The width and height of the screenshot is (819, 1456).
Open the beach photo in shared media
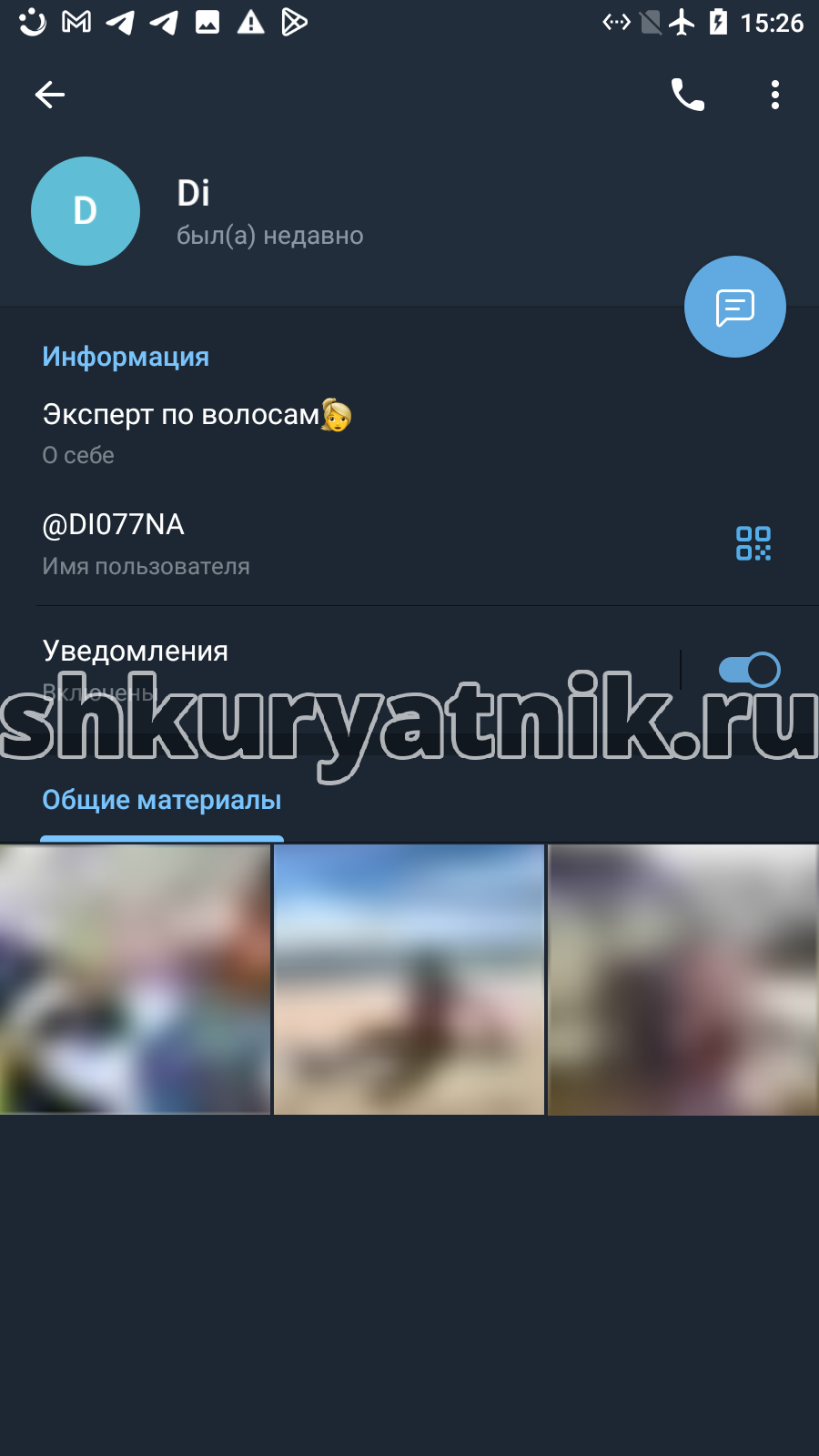pos(409,979)
